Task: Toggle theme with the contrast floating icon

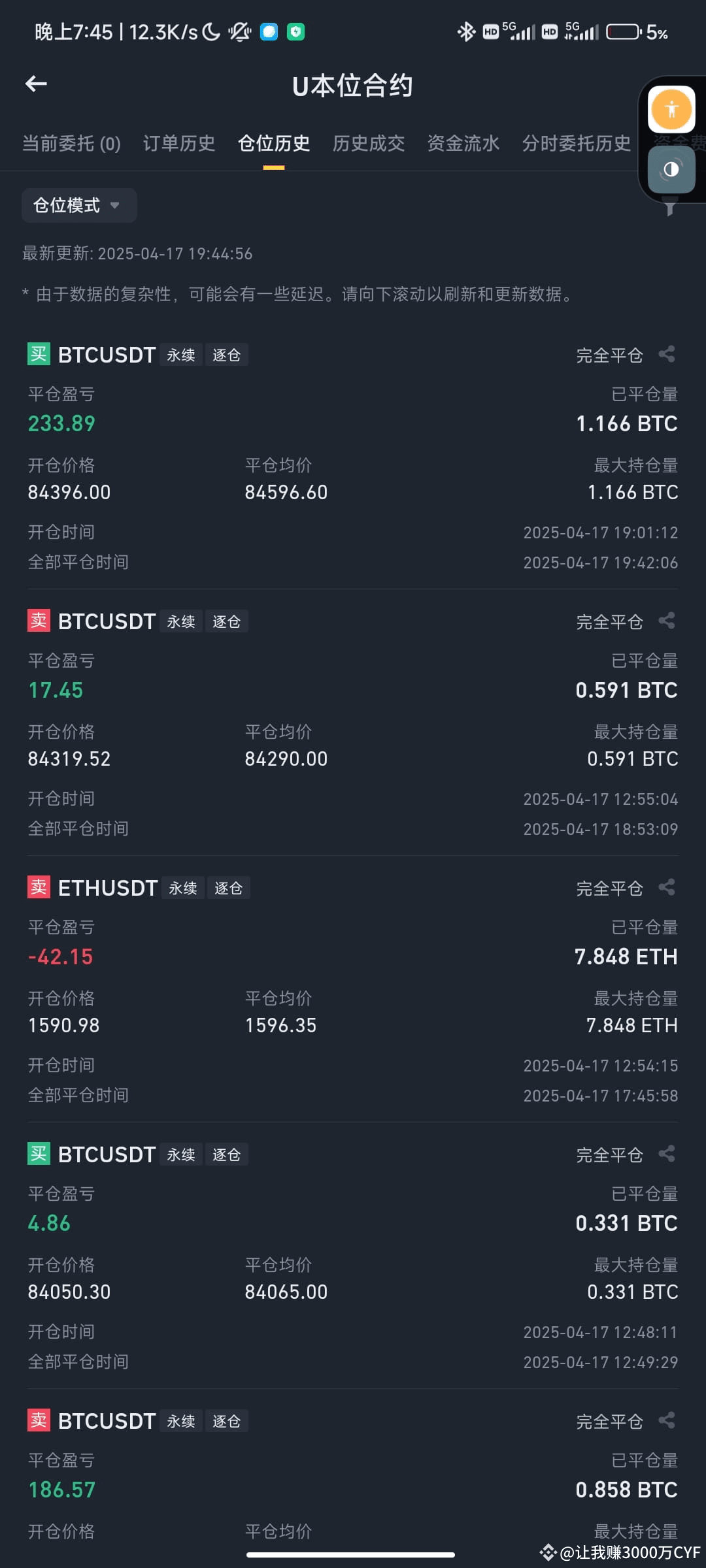Action: [x=670, y=170]
